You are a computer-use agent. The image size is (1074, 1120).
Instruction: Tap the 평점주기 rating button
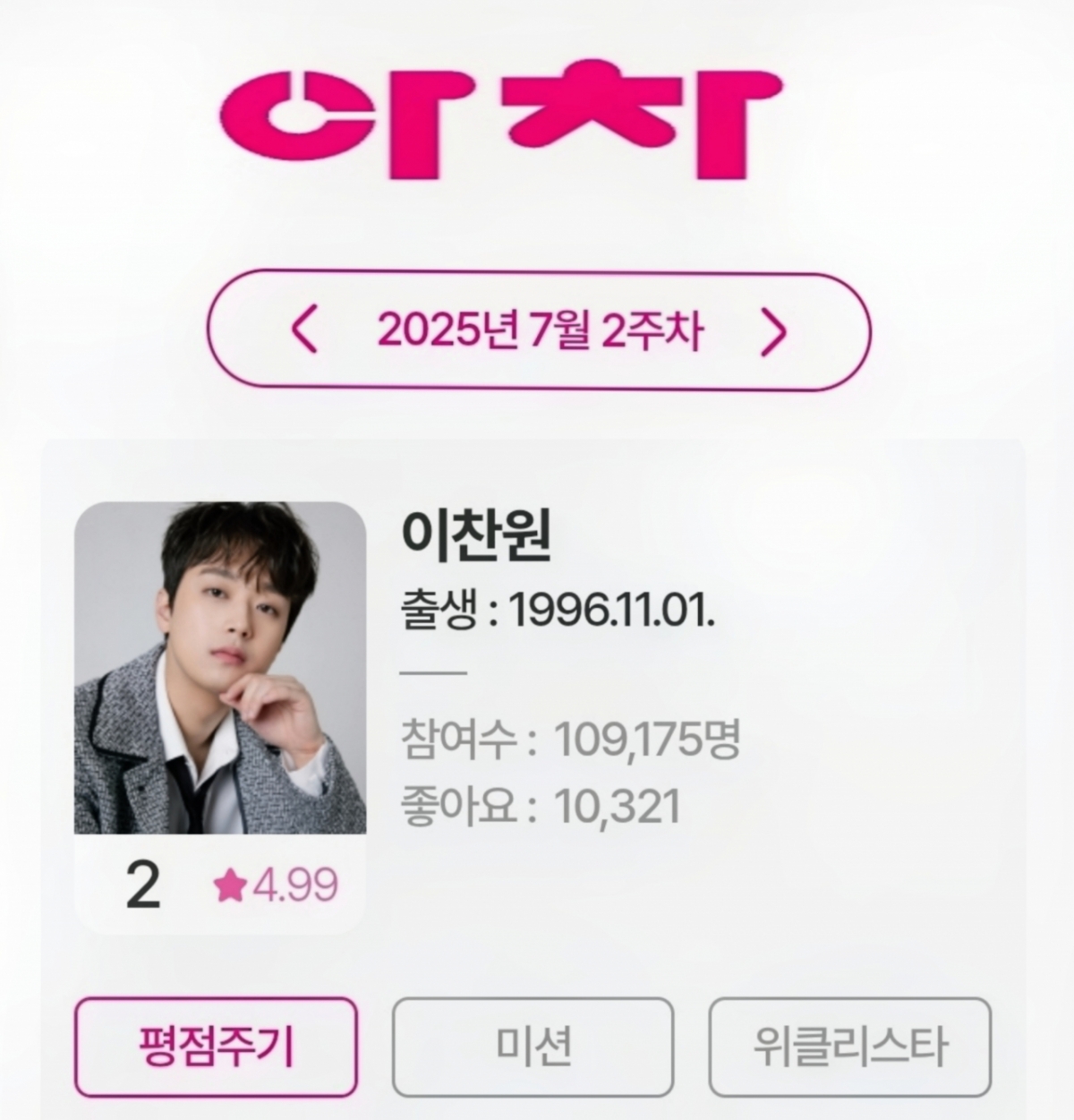[216, 1047]
